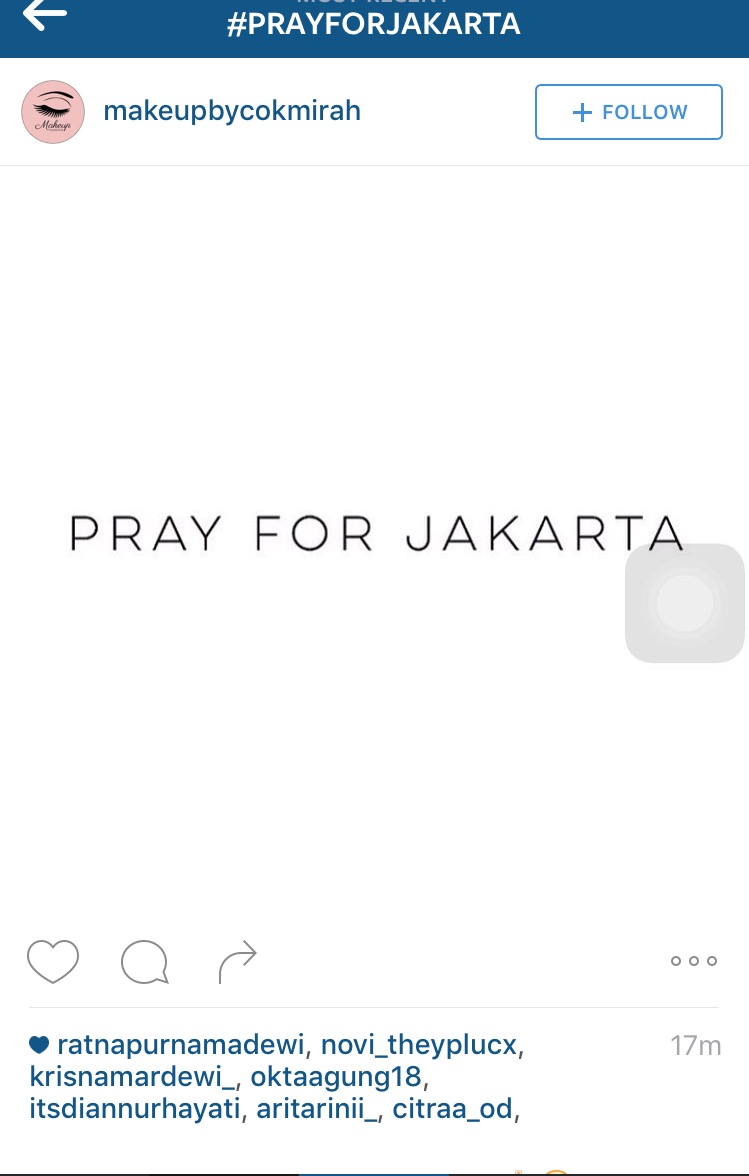Image resolution: width=749 pixels, height=1176 pixels.
Task: View oktaagung18's profile
Action: point(336,1078)
